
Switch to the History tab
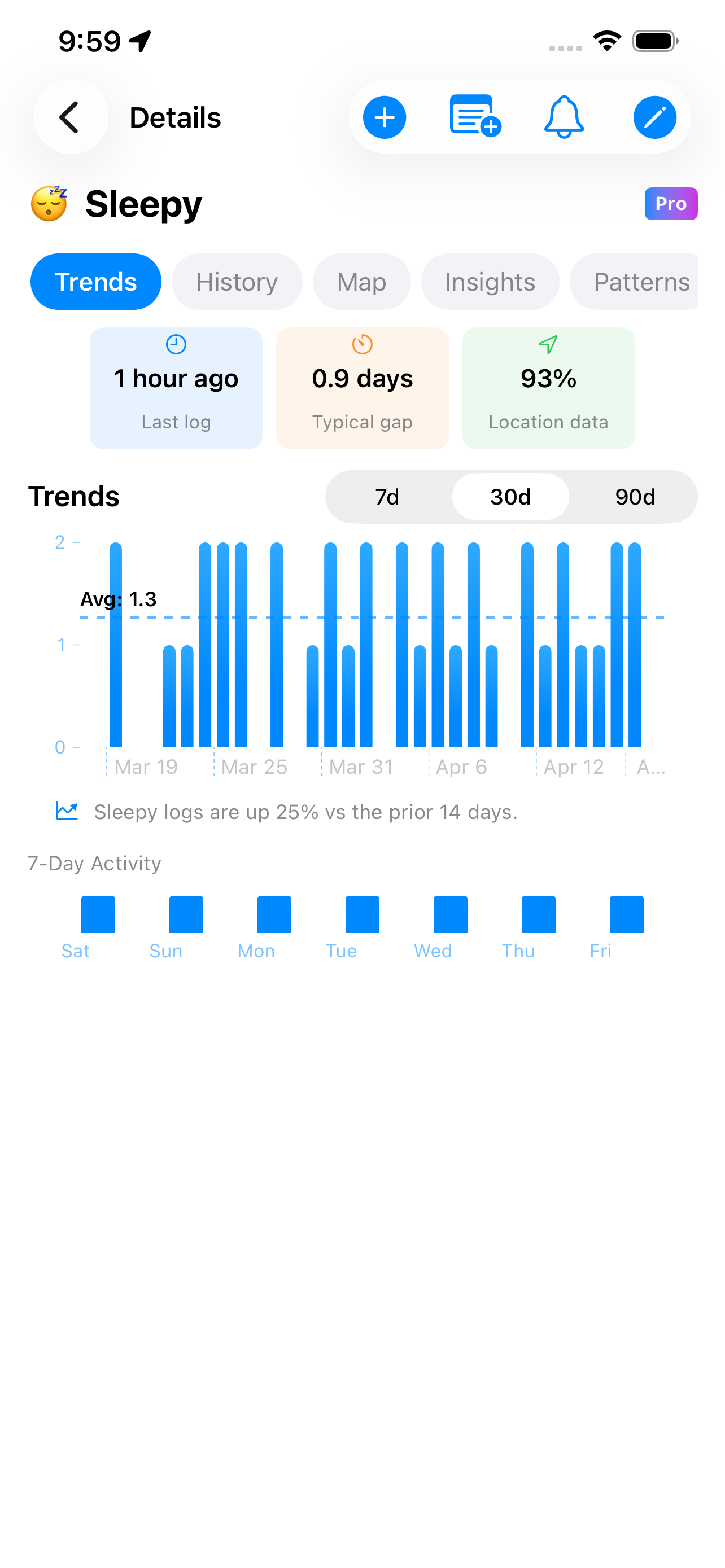[x=236, y=281]
